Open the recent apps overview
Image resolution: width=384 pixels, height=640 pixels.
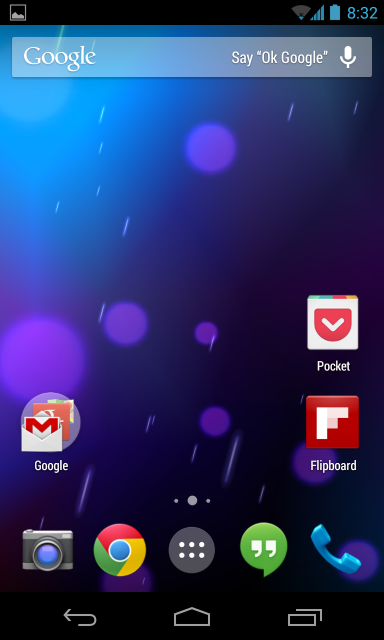[x=305, y=617]
